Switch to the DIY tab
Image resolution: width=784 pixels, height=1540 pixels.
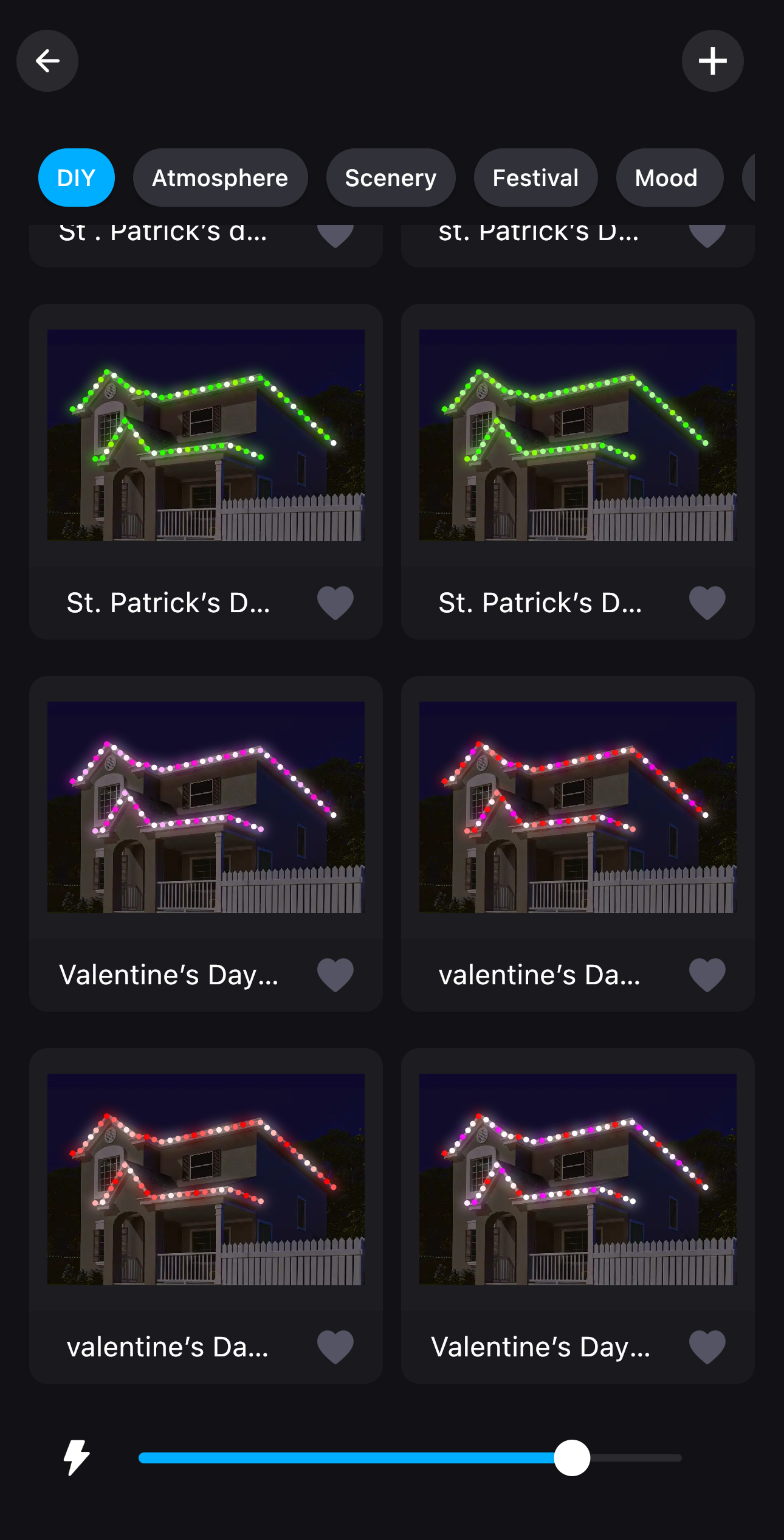pyautogui.click(x=76, y=178)
